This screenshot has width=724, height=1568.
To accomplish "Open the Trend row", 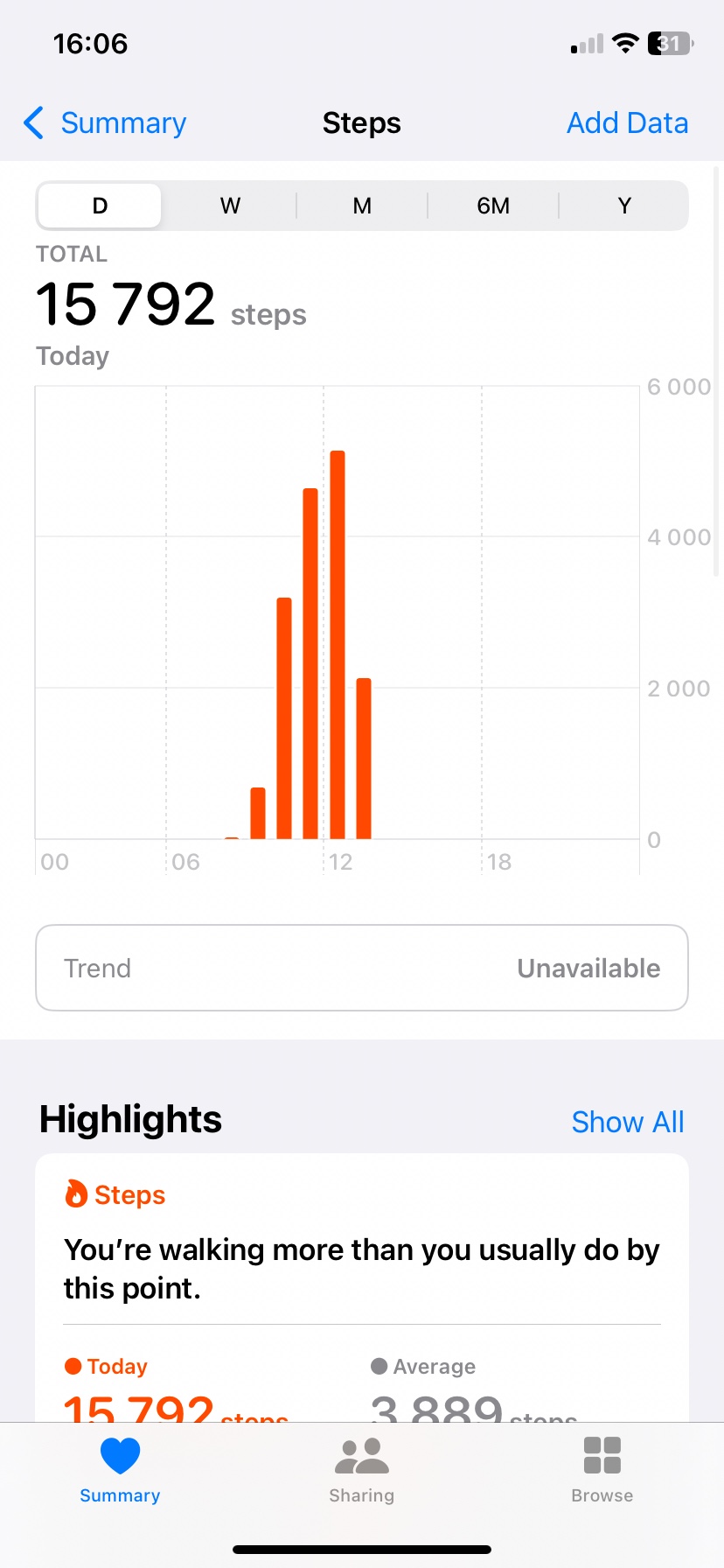I will coord(362,968).
